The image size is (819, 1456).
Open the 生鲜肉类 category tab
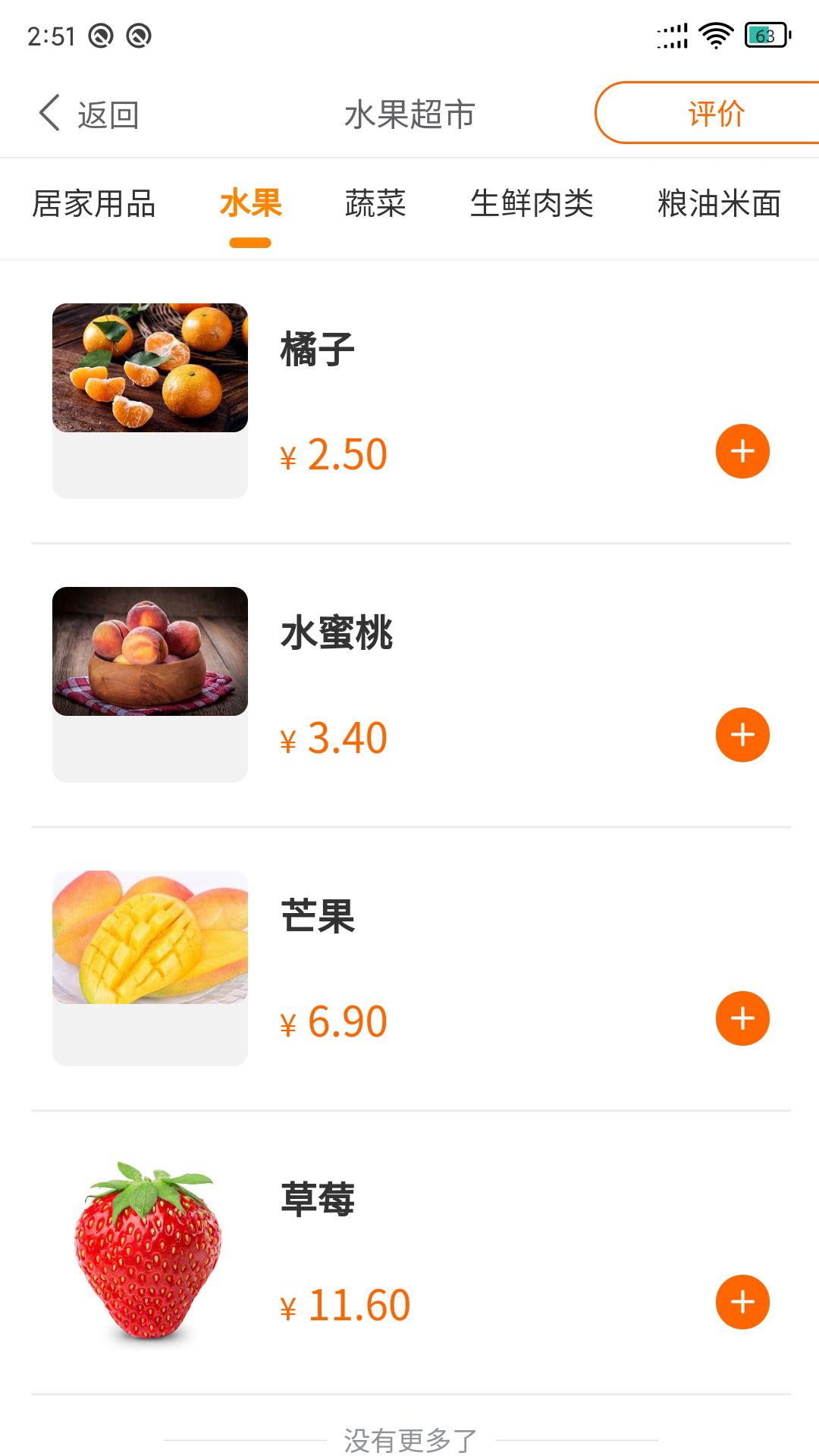coord(532,203)
